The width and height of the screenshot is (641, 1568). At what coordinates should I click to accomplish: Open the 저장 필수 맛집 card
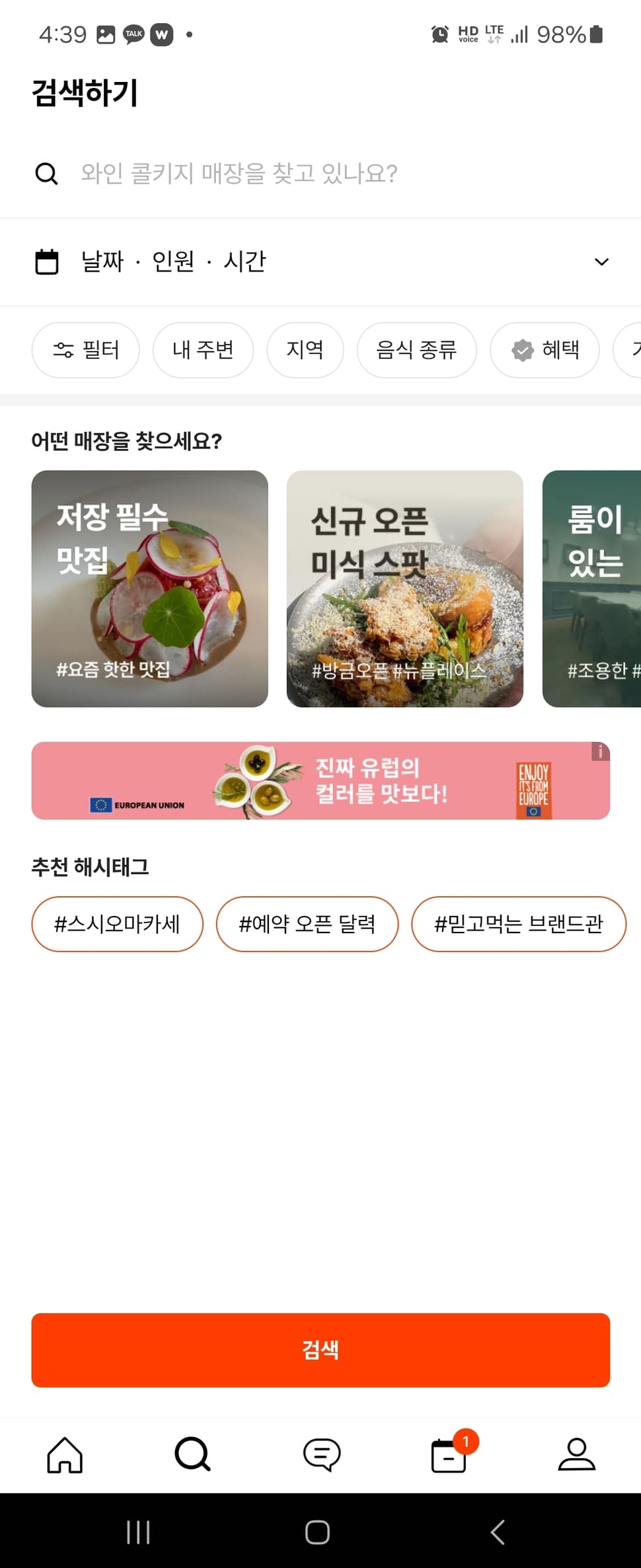150,589
